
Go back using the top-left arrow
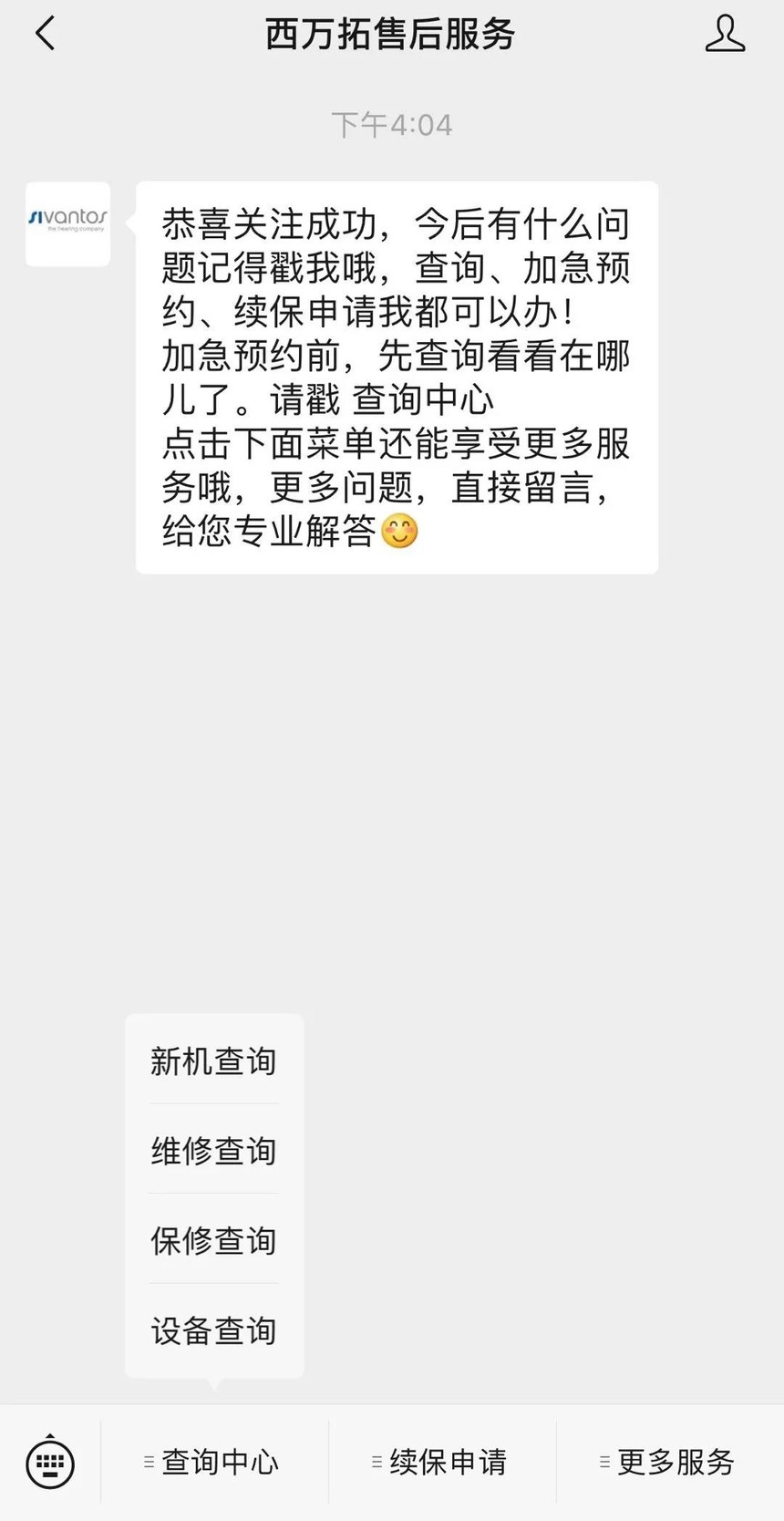46,35
